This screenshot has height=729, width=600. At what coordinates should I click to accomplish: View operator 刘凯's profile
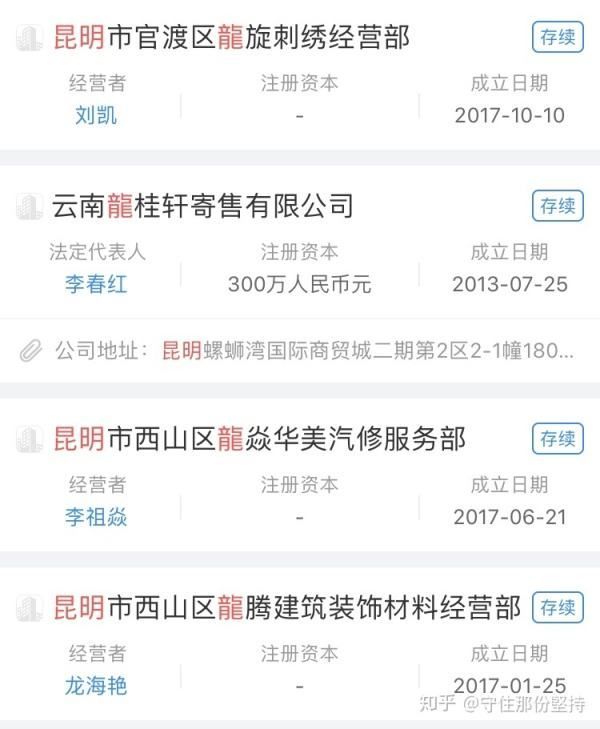(x=96, y=115)
